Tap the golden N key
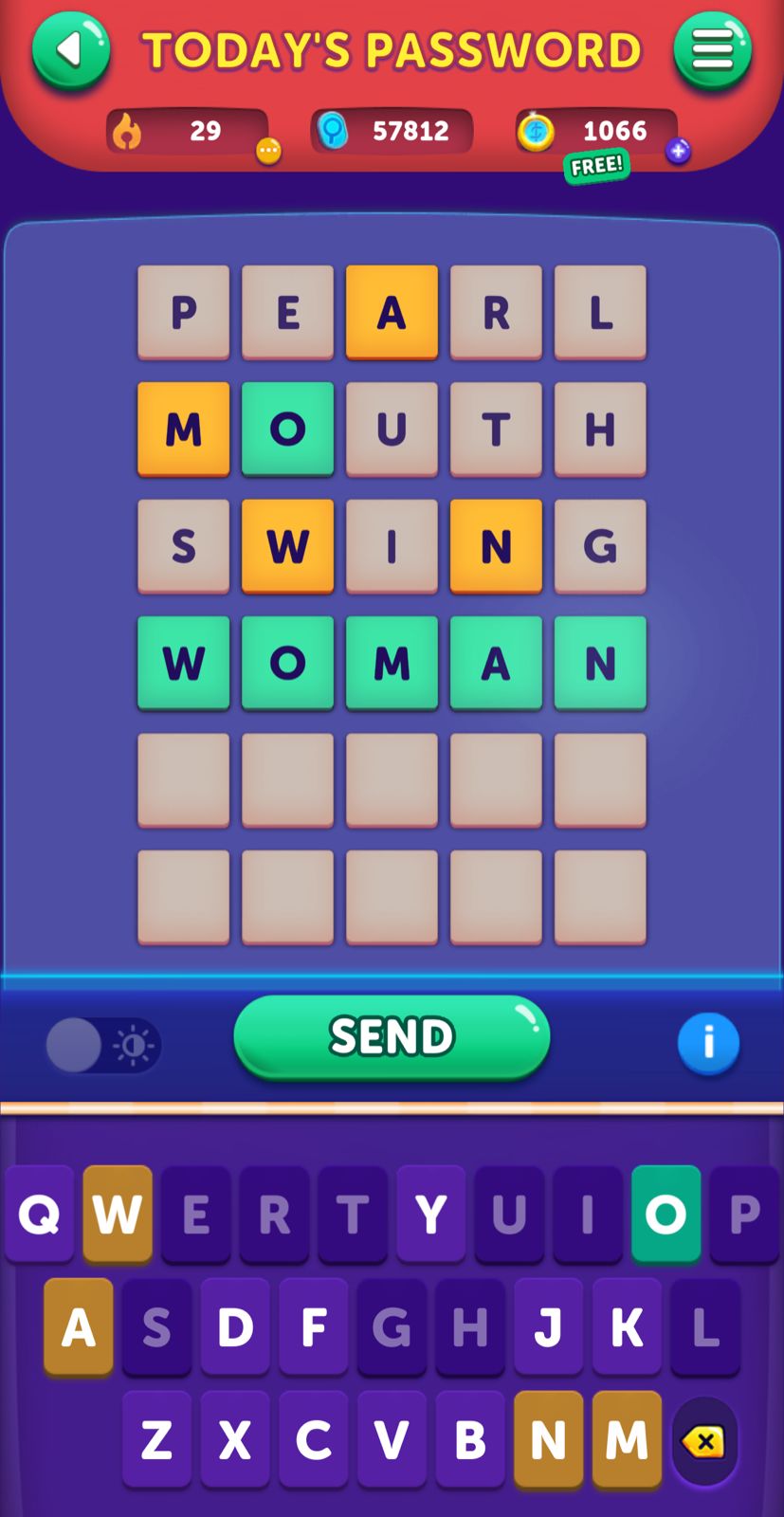The width and height of the screenshot is (784, 1517). tap(548, 1440)
